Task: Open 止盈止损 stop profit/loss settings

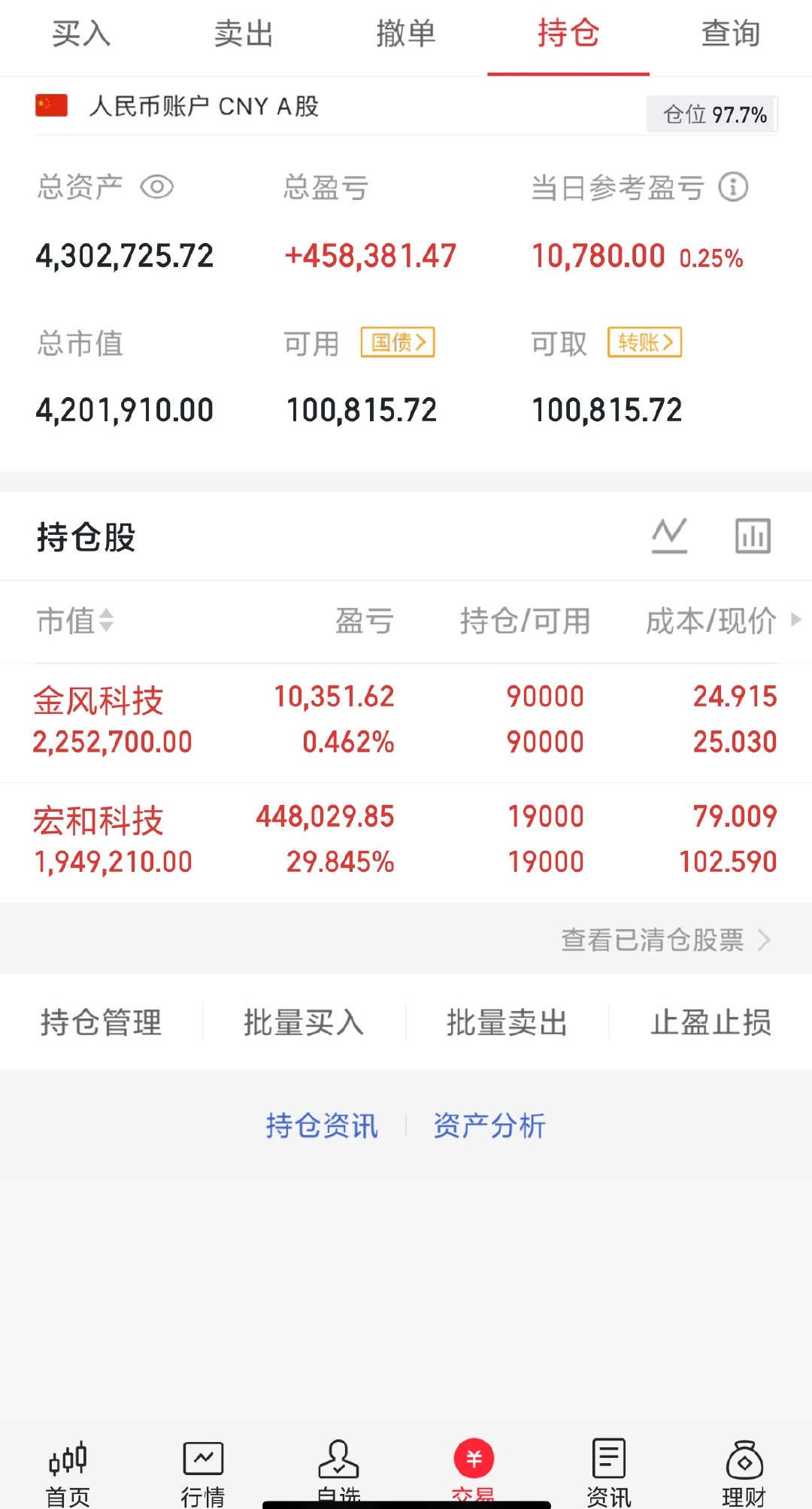Action: (709, 1022)
